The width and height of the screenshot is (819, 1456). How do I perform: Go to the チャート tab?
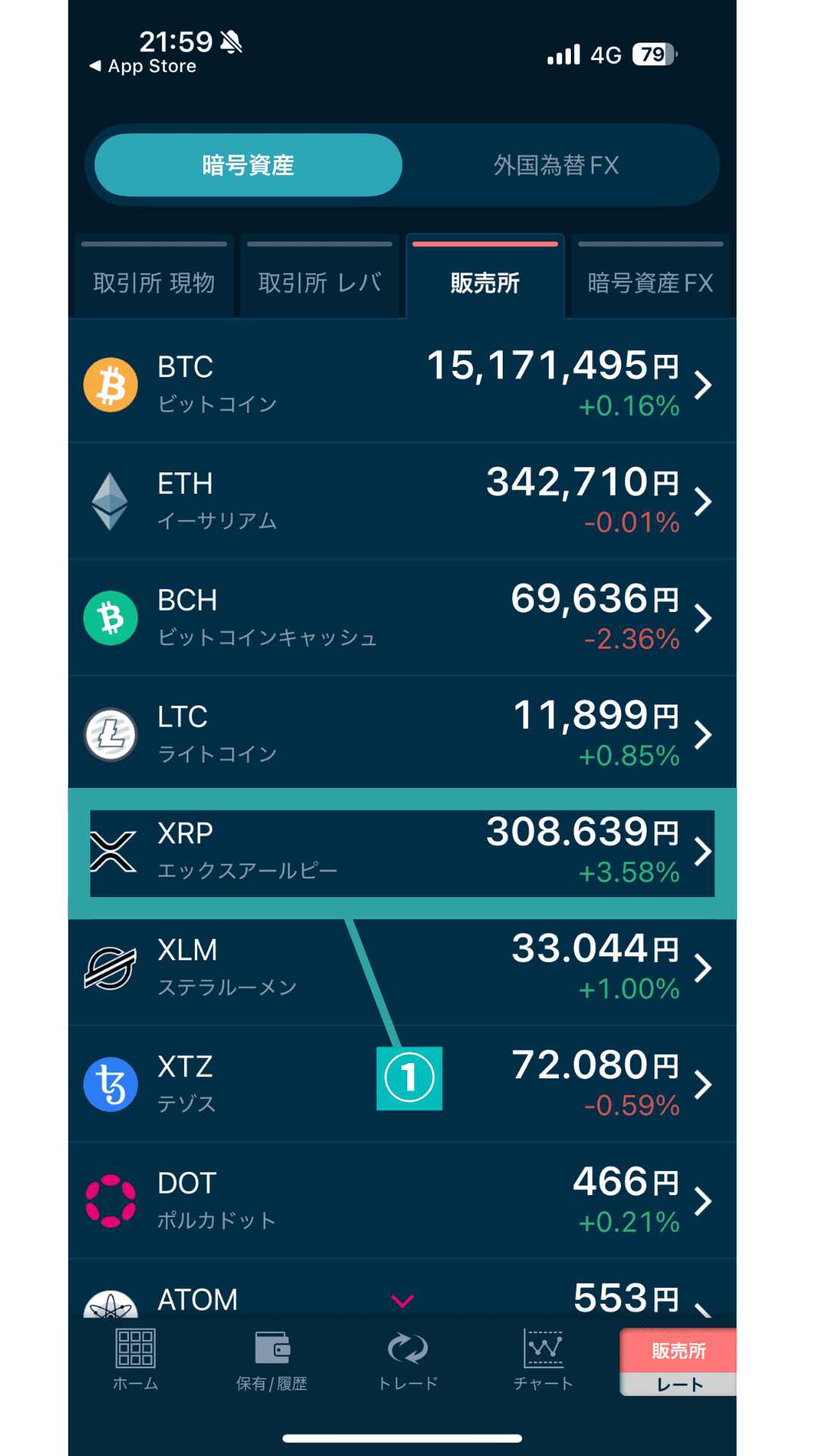point(544,1360)
